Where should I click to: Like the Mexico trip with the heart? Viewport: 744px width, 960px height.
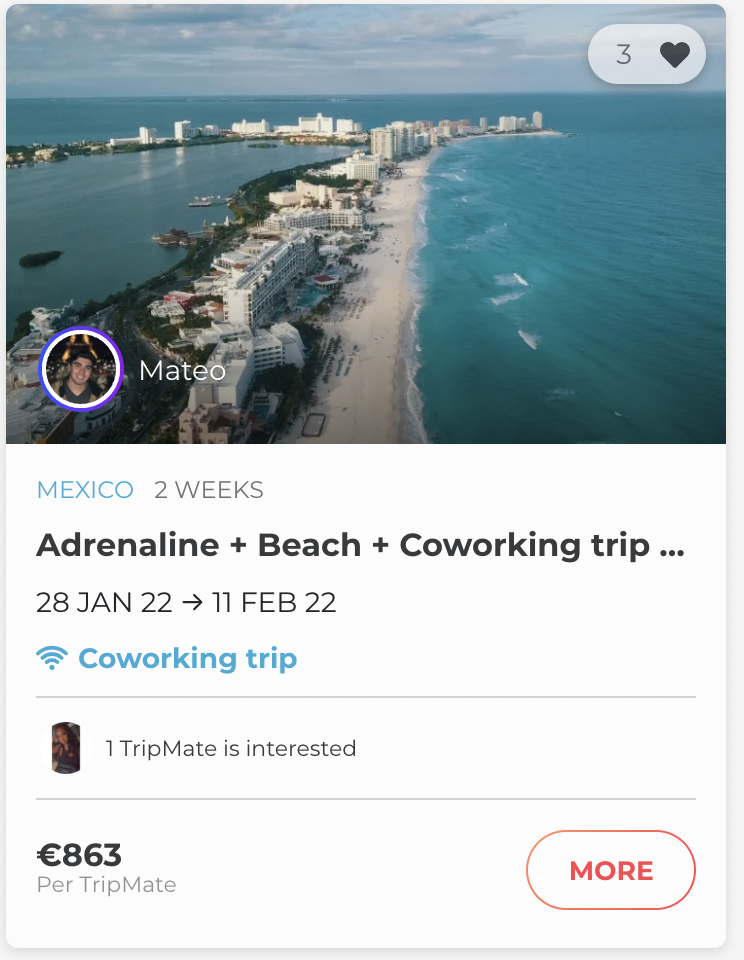tap(675, 54)
